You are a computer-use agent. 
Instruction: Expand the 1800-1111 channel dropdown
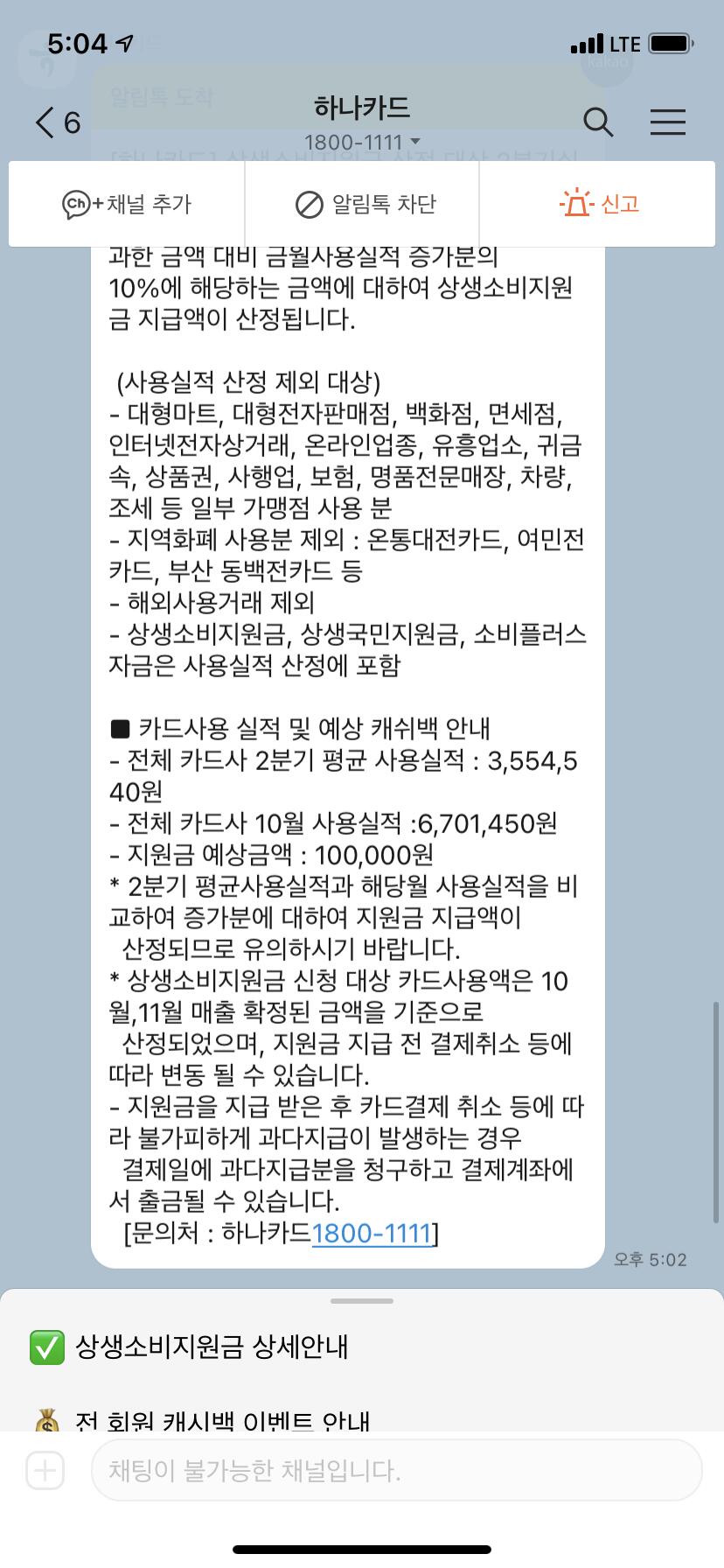(362, 142)
